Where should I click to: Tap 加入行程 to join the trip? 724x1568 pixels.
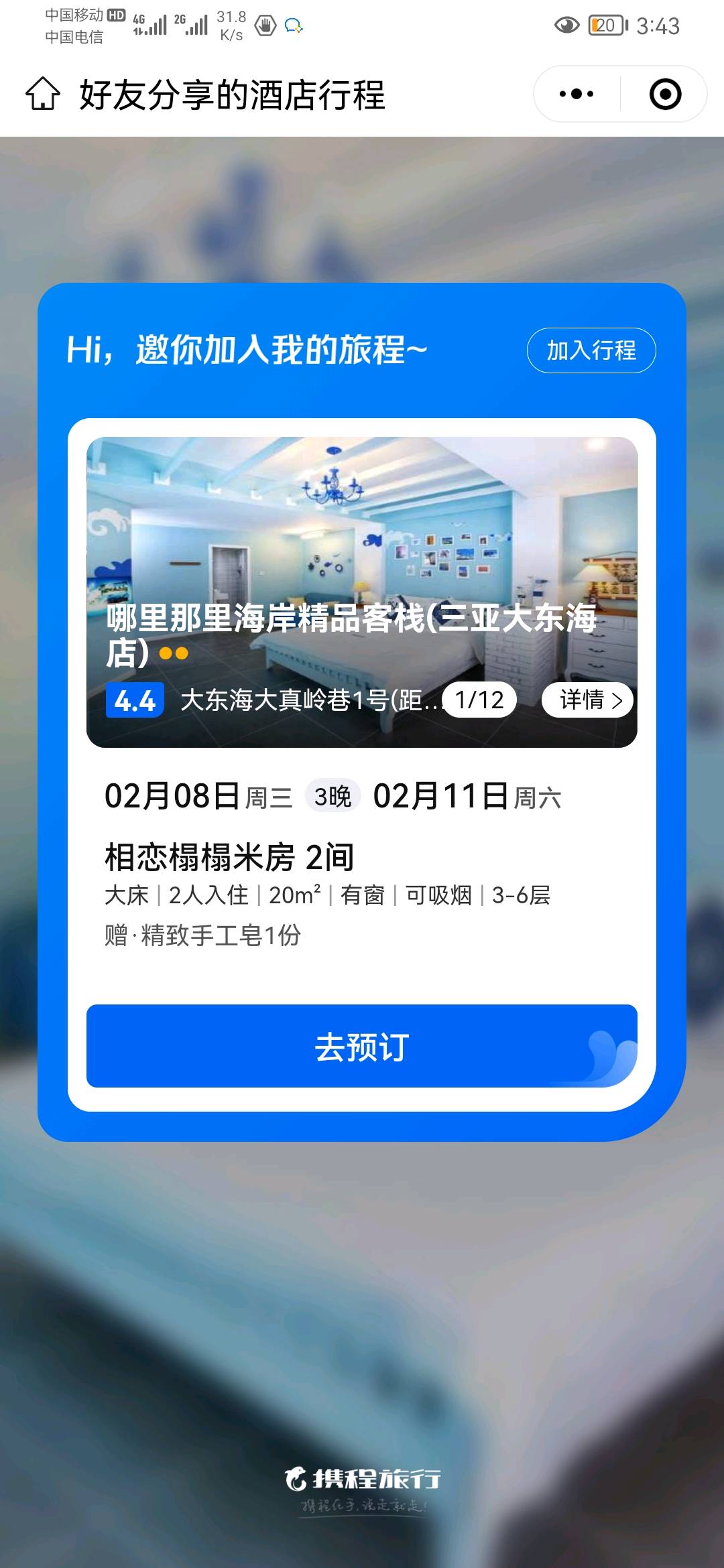(x=591, y=350)
